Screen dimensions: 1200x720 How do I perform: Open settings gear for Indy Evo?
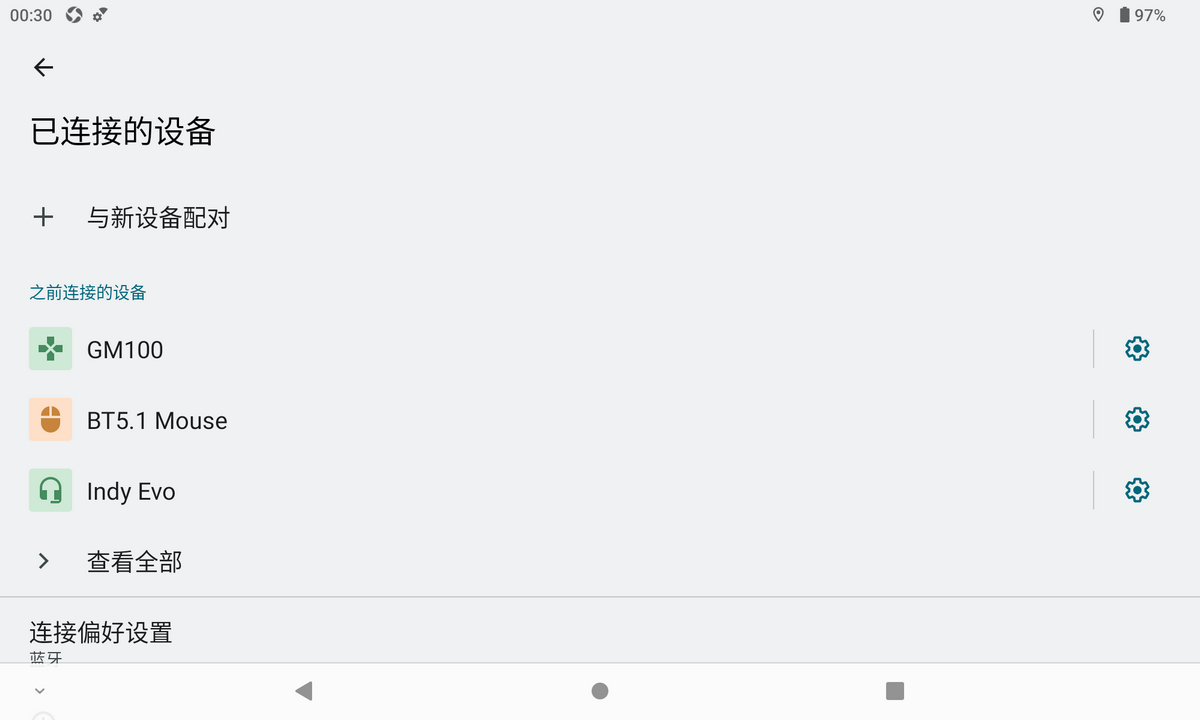[x=1137, y=490]
